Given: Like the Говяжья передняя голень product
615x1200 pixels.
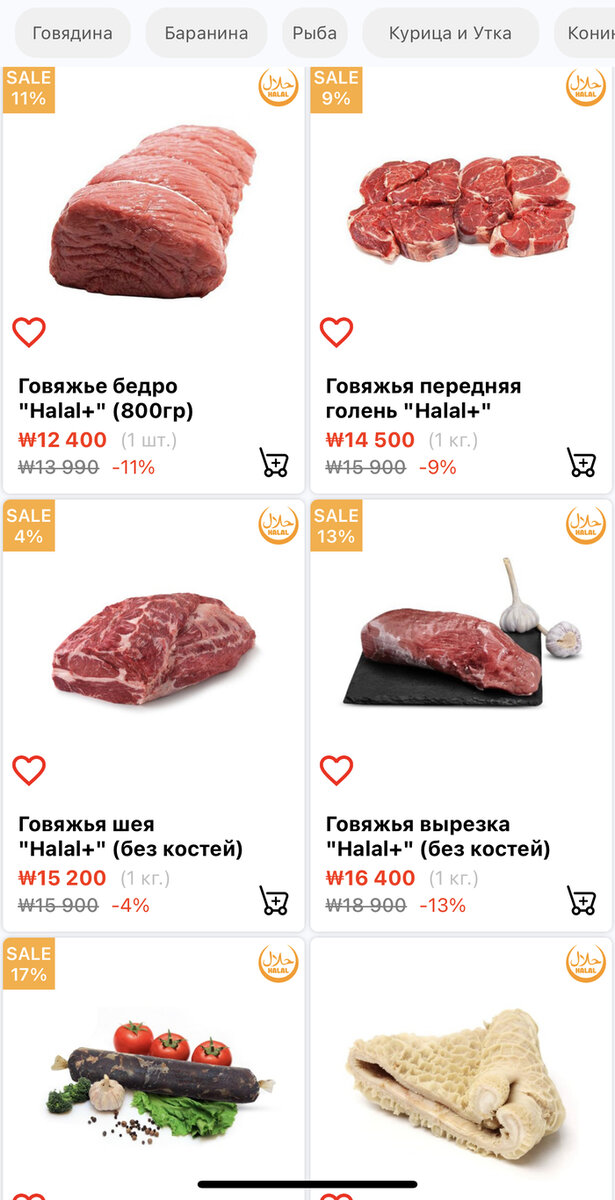Looking at the screenshot, I should click(336, 332).
